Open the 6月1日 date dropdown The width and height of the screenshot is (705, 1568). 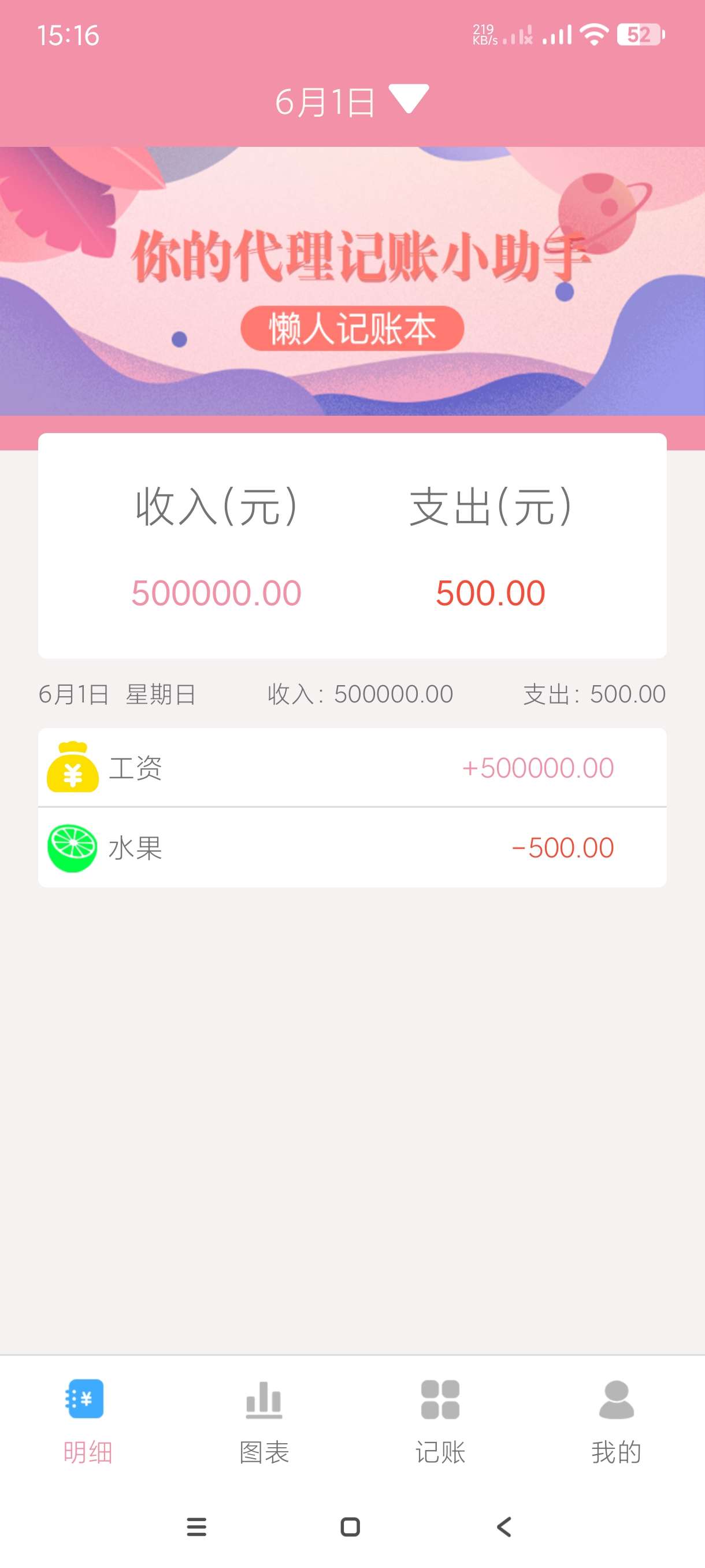tap(351, 101)
